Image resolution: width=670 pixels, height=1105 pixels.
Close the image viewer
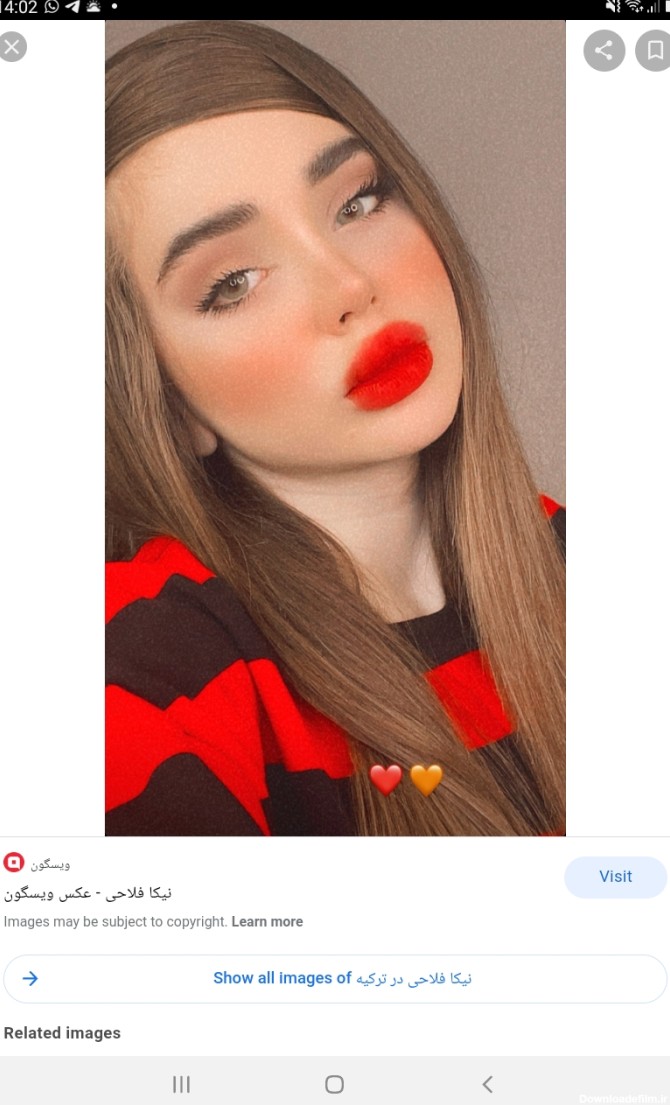pos(12,47)
